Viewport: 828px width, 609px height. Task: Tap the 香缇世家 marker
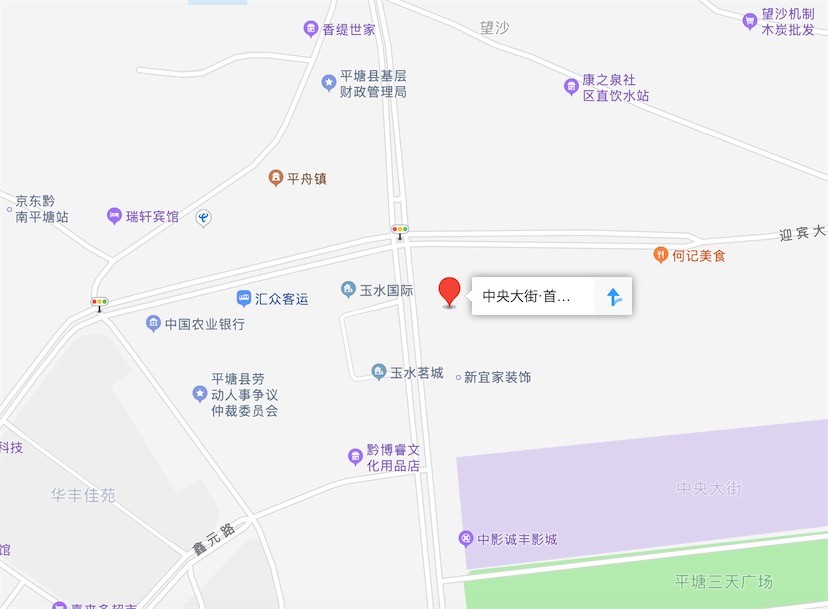(311, 29)
